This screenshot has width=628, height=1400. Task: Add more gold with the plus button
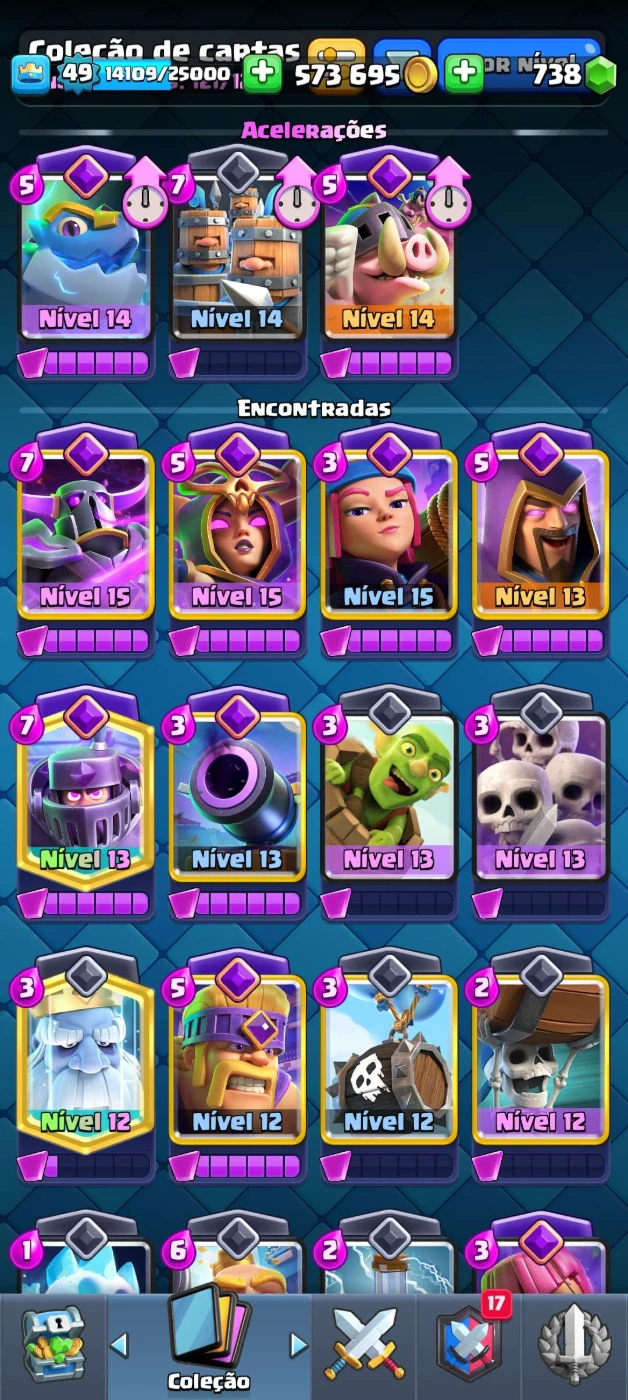(263, 73)
